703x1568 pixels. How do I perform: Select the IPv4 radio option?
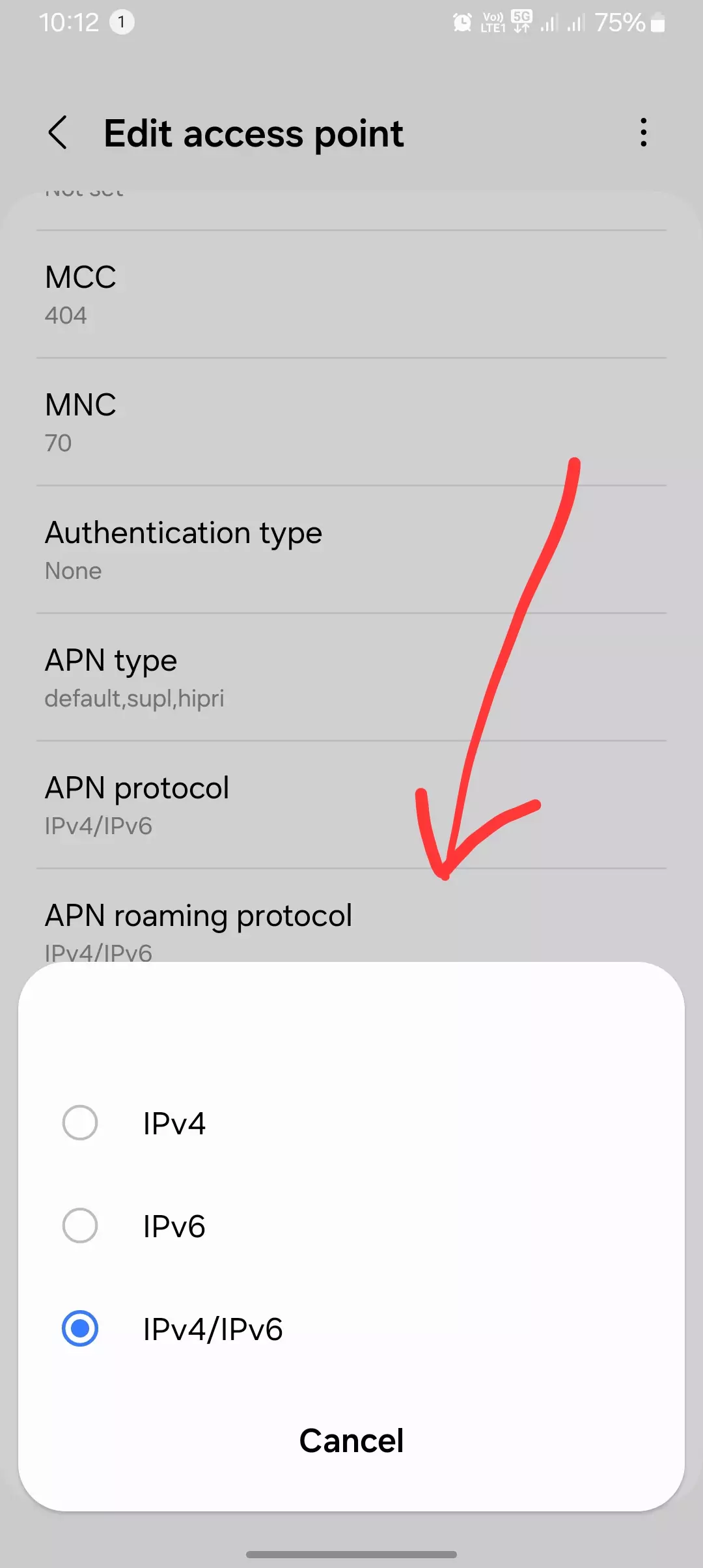click(80, 1123)
